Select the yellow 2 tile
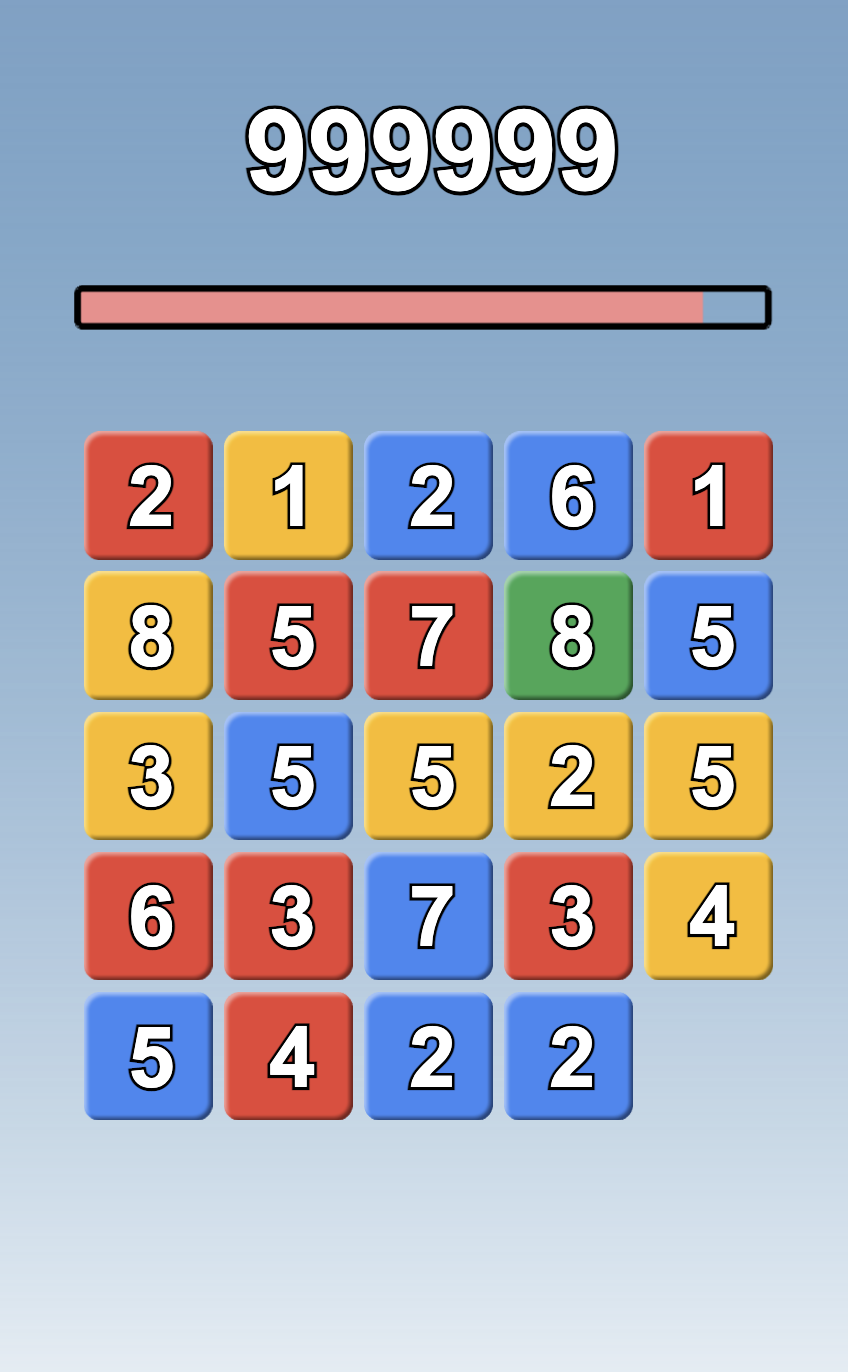Image resolution: width=848 pixels, height=1372 pixels. click(568, 775)
